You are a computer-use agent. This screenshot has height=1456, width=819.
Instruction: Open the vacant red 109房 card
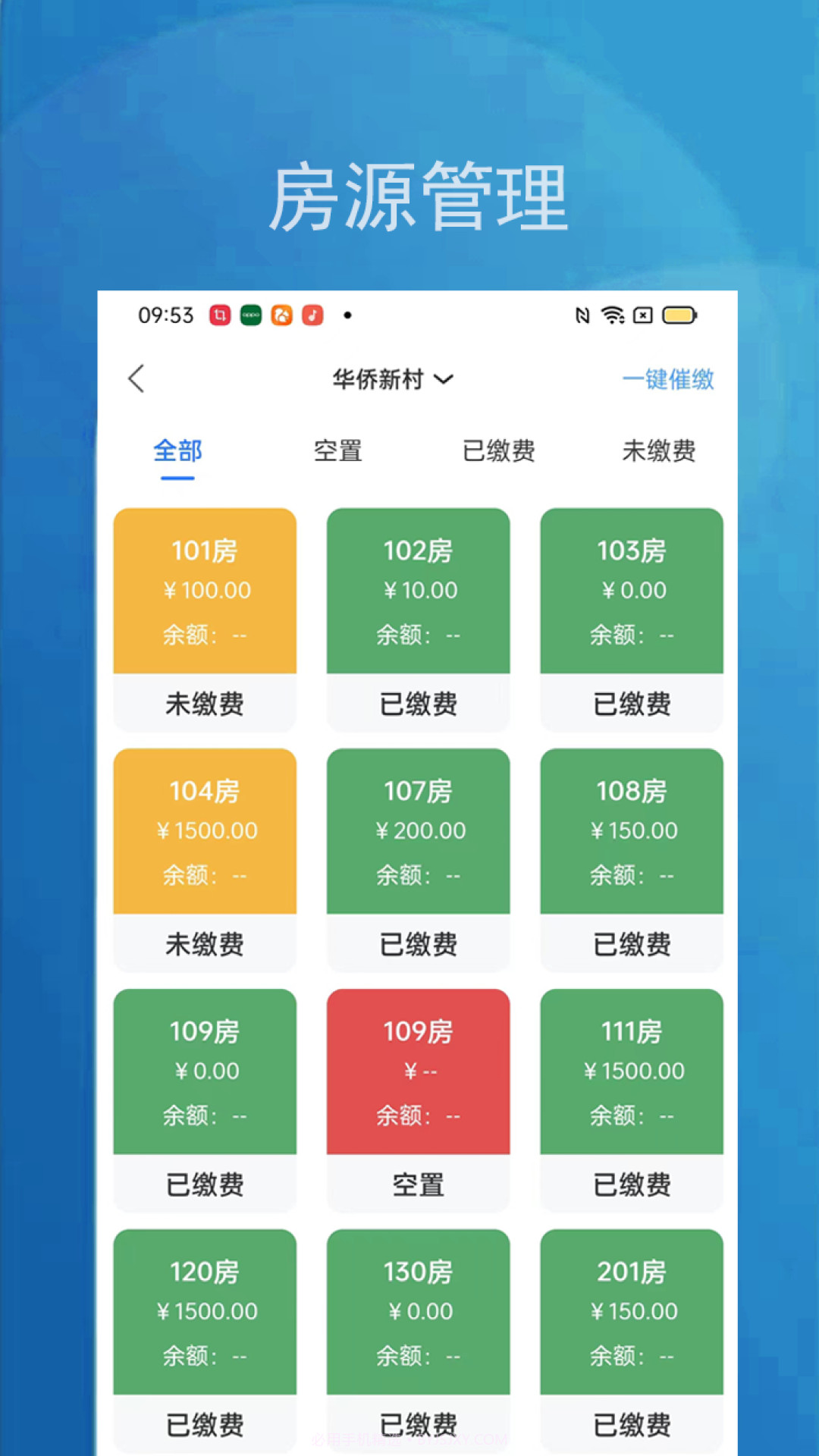[418, 1073]
